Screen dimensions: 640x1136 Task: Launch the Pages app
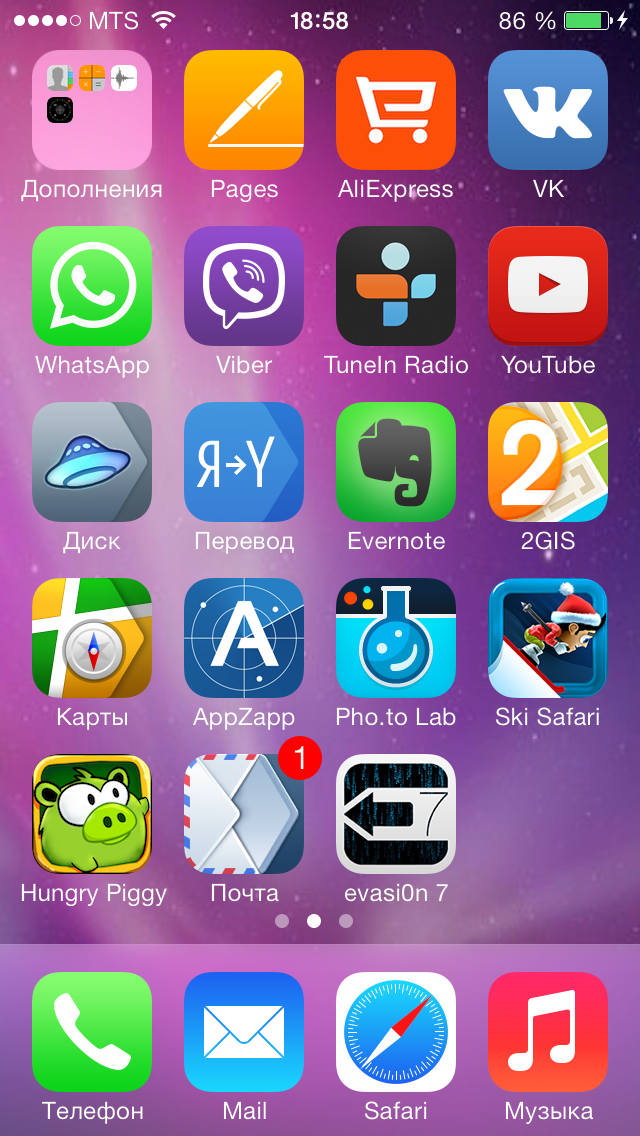coord(244,110)
